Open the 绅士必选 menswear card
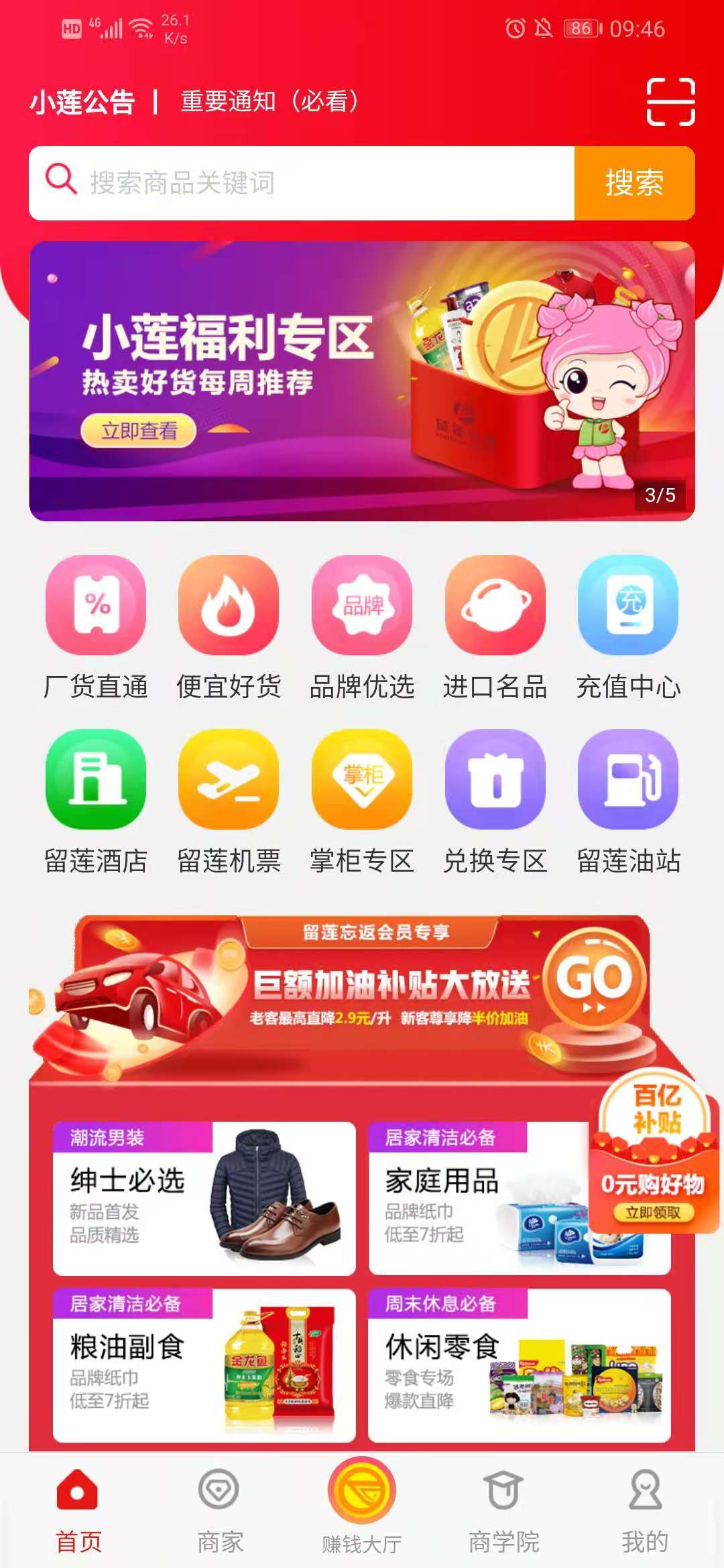The image size is (724, 1568). point(204,1198)
